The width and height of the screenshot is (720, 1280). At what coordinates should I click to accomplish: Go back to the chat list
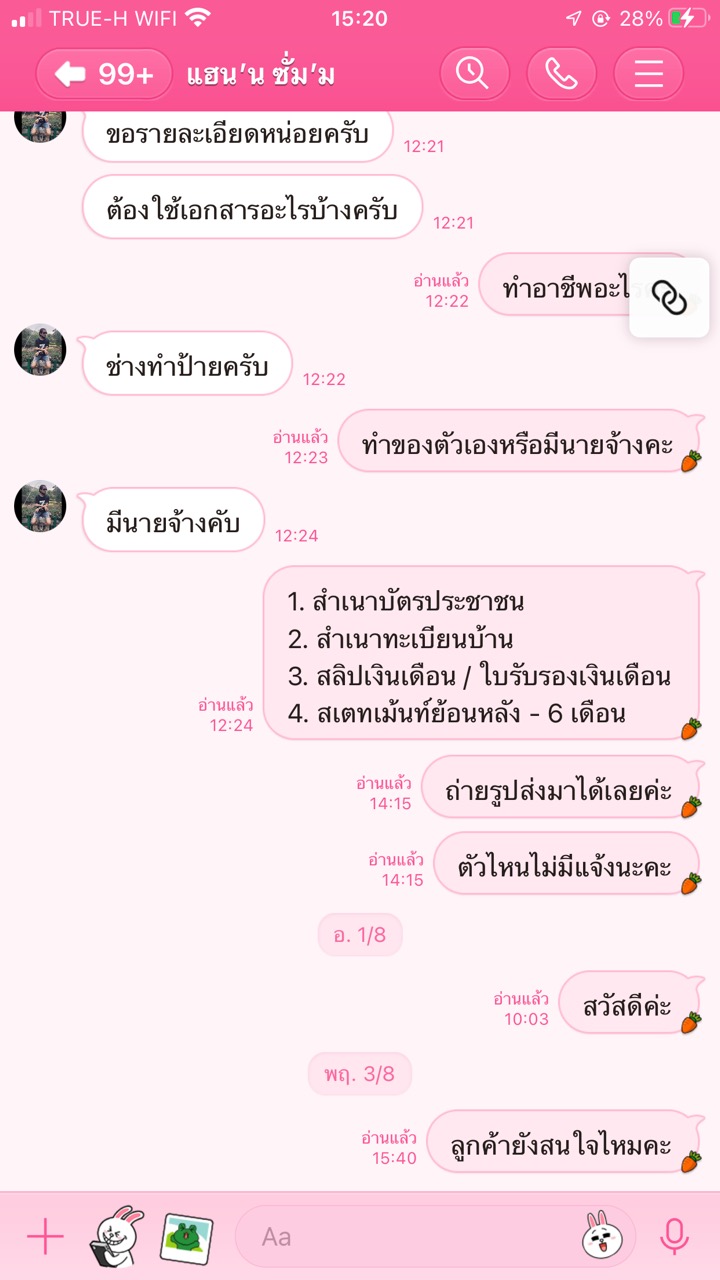pyautogui.click(x=104, y=74)
